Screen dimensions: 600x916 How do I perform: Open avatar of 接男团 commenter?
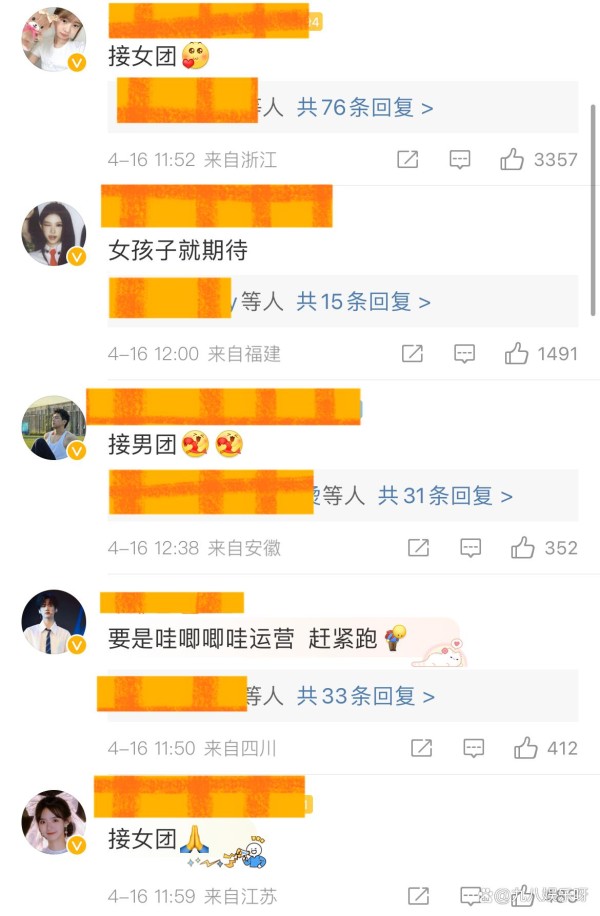[54, 427]
